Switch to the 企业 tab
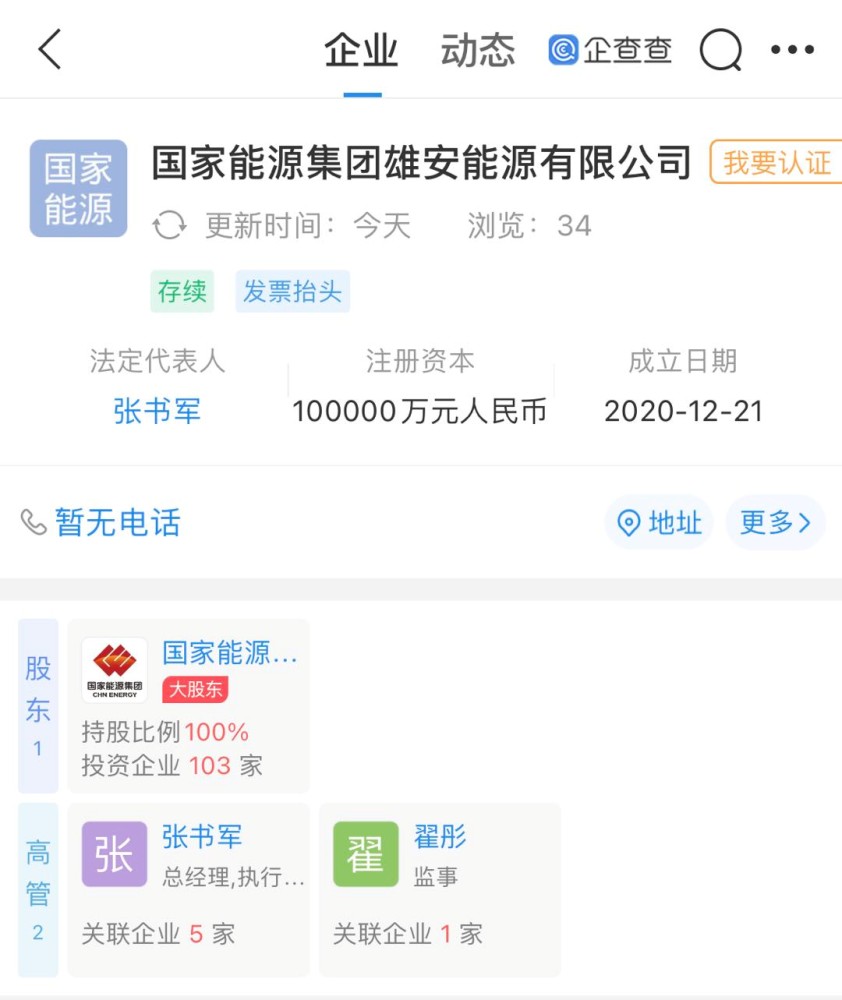Viewport: 842px width, 1000px height. pyautogui.click(x=361, y=50)
